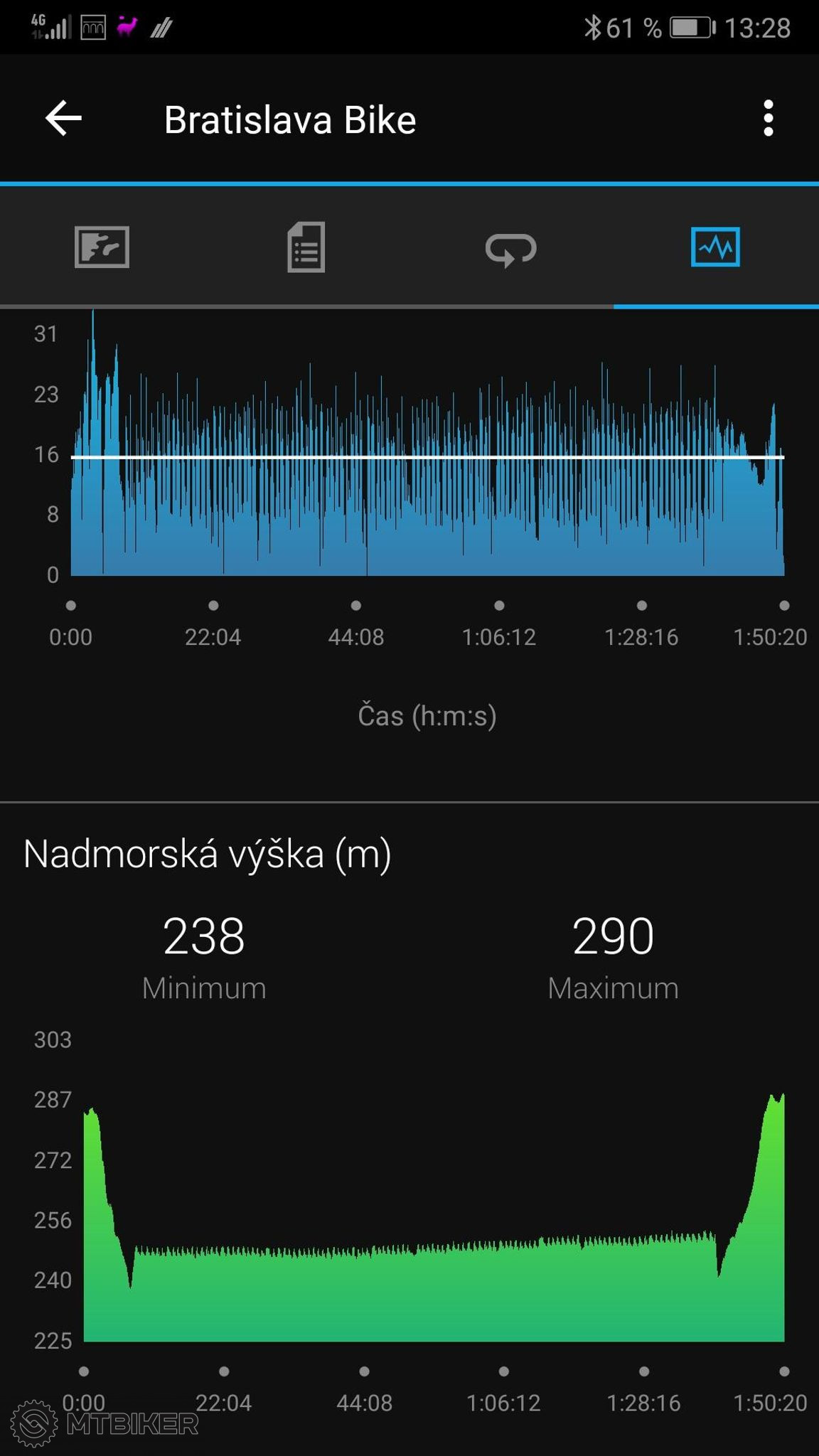Viewport: 819px width, 1456px height.
Task: Open the three-dot overflow menu
Action: [x=768, y=118]
